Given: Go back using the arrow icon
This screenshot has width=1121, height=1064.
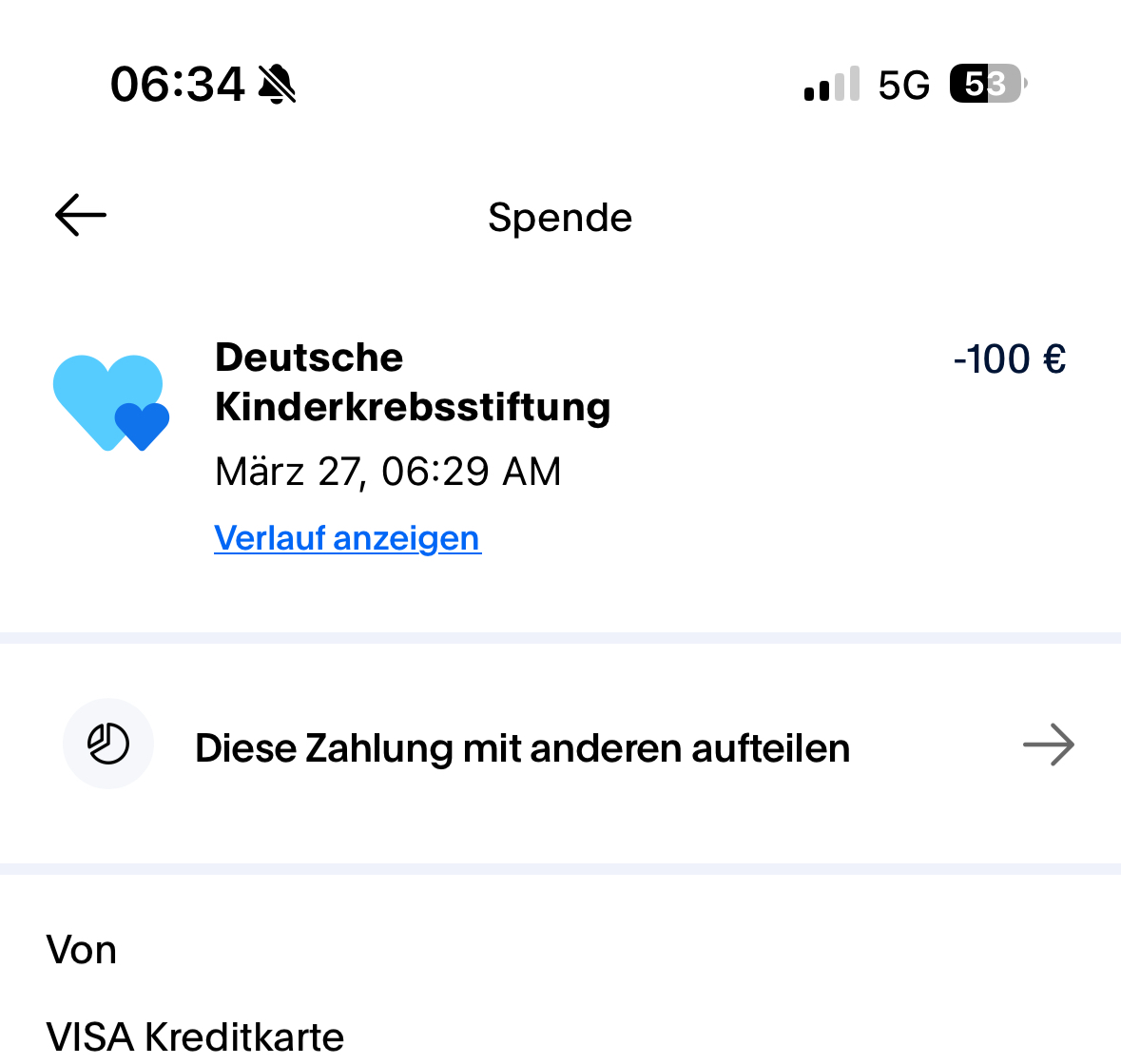Looking at the screenshot, I should pyautogui.click(x=81, y=215).
